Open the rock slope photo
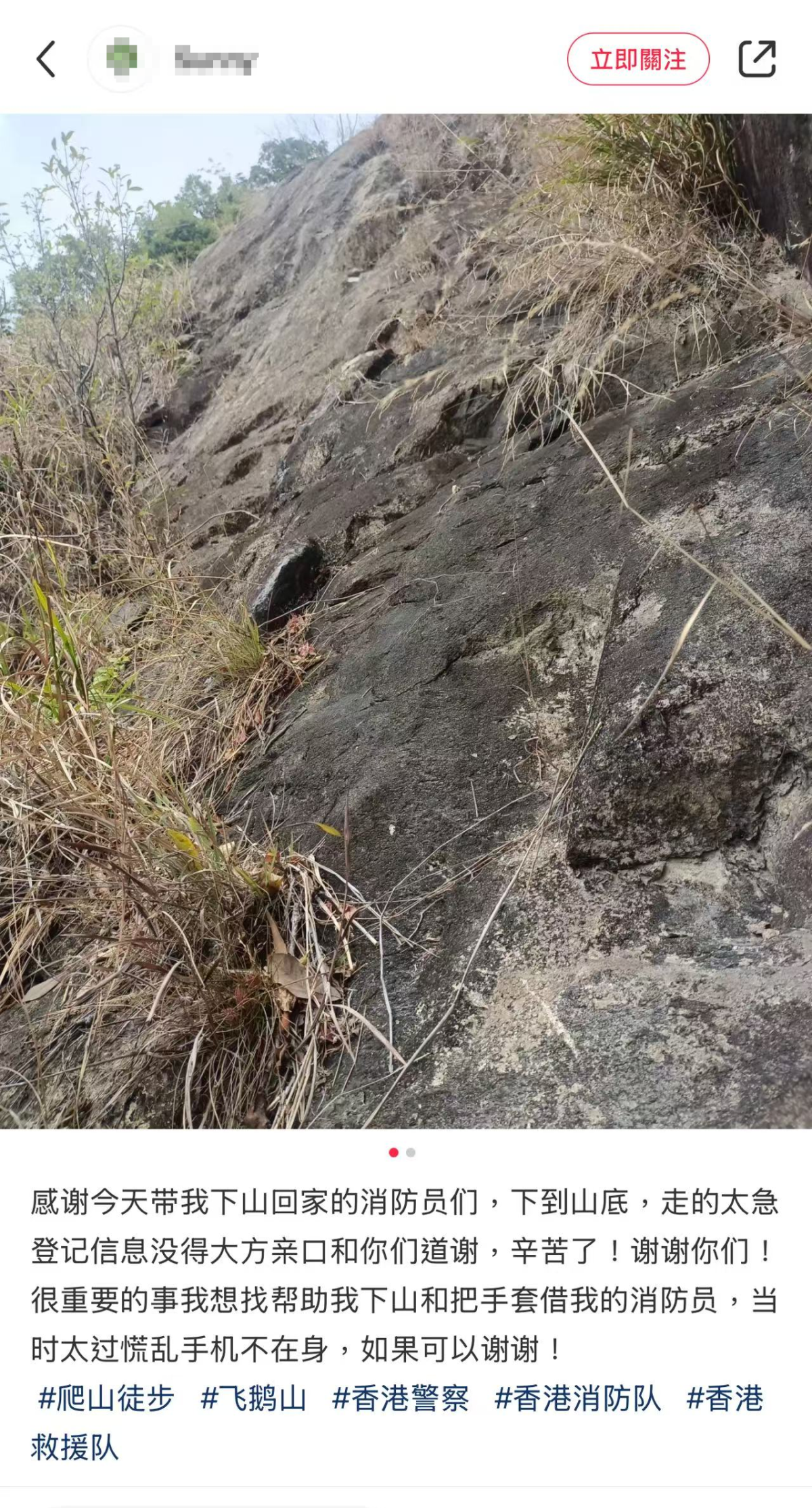Image resolution: width=812 pixels, height=1508 pixels. 406,621
